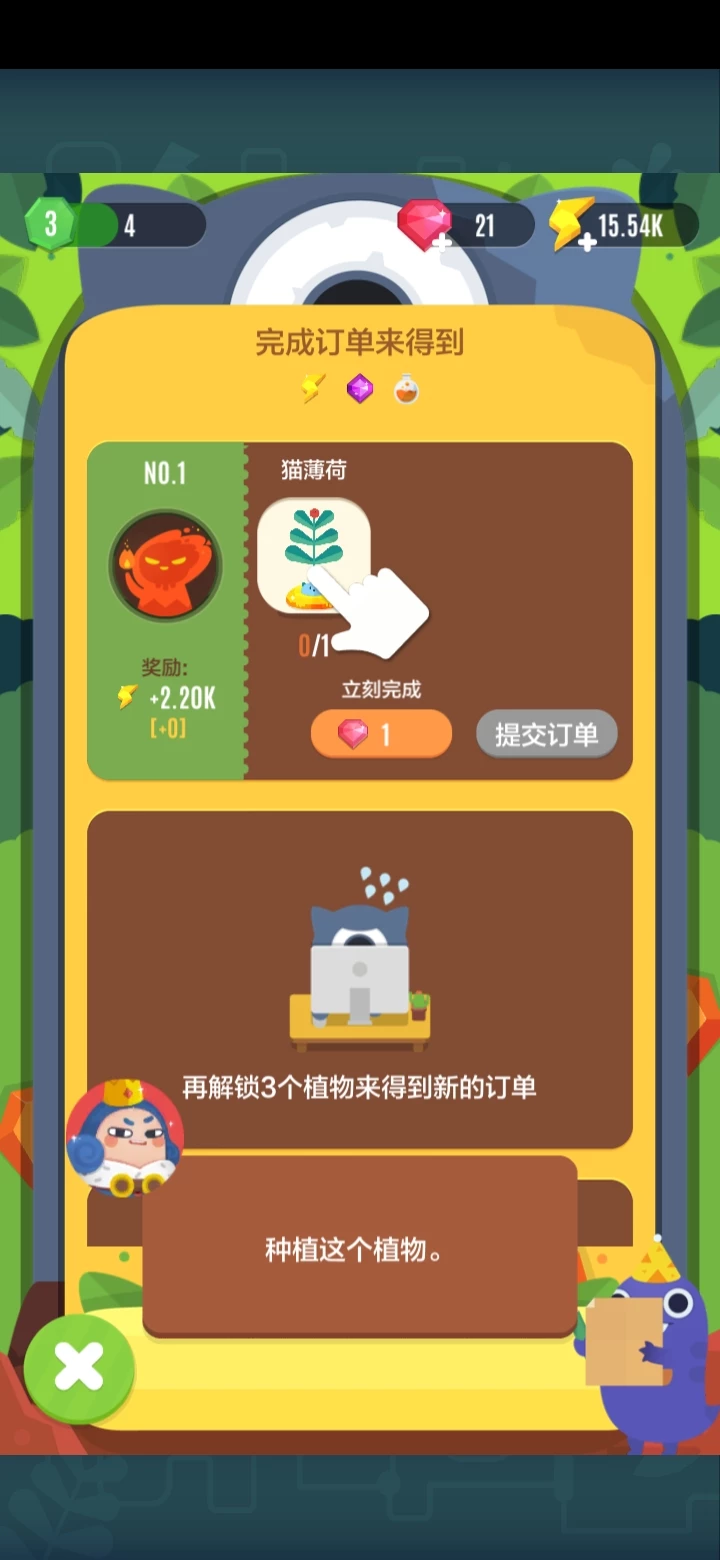Instantly complete the order for 1 gem
The height and width of the screenshot is (1560, 720).
[381, 735]
